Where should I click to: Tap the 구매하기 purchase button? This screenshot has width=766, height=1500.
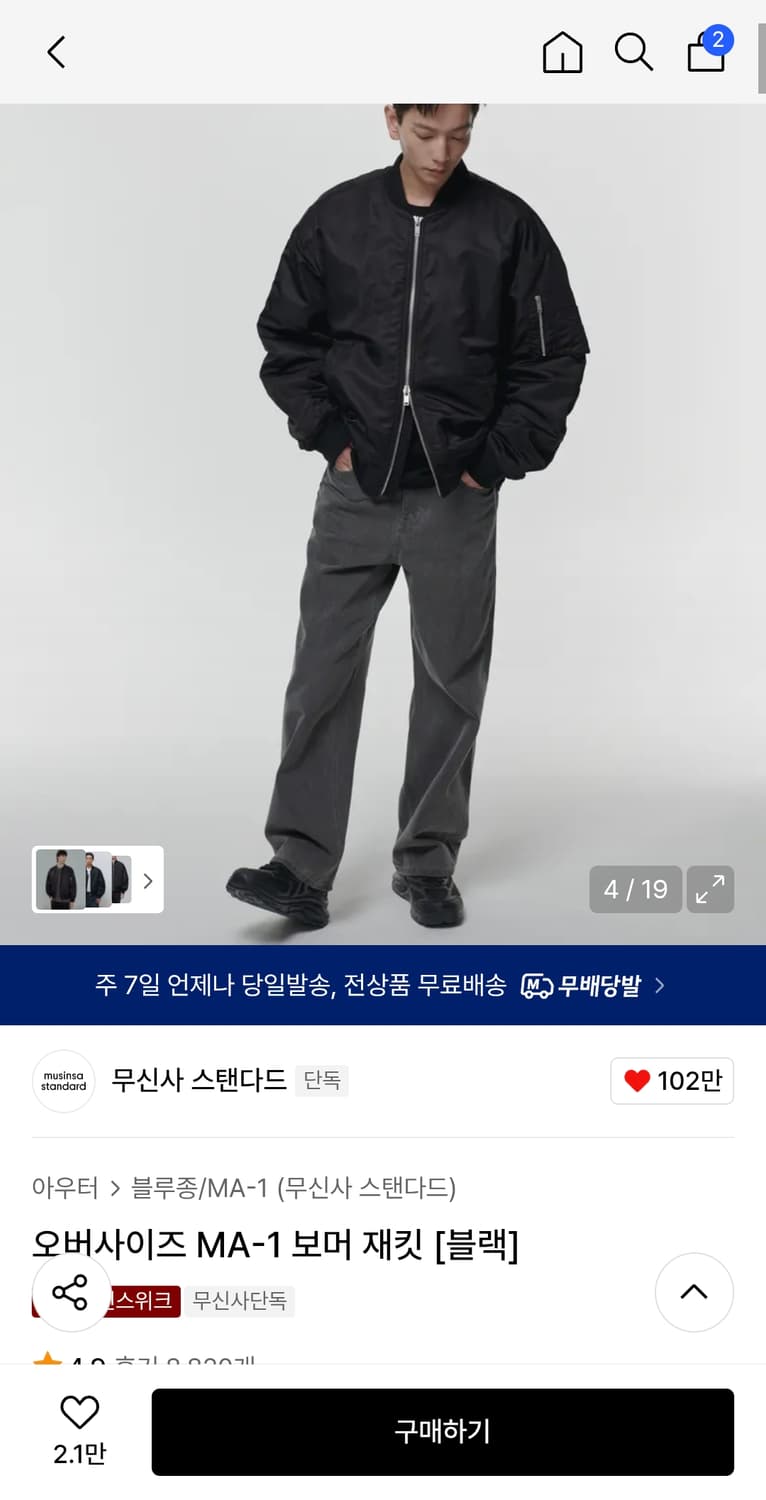(x=441, y=1432)
